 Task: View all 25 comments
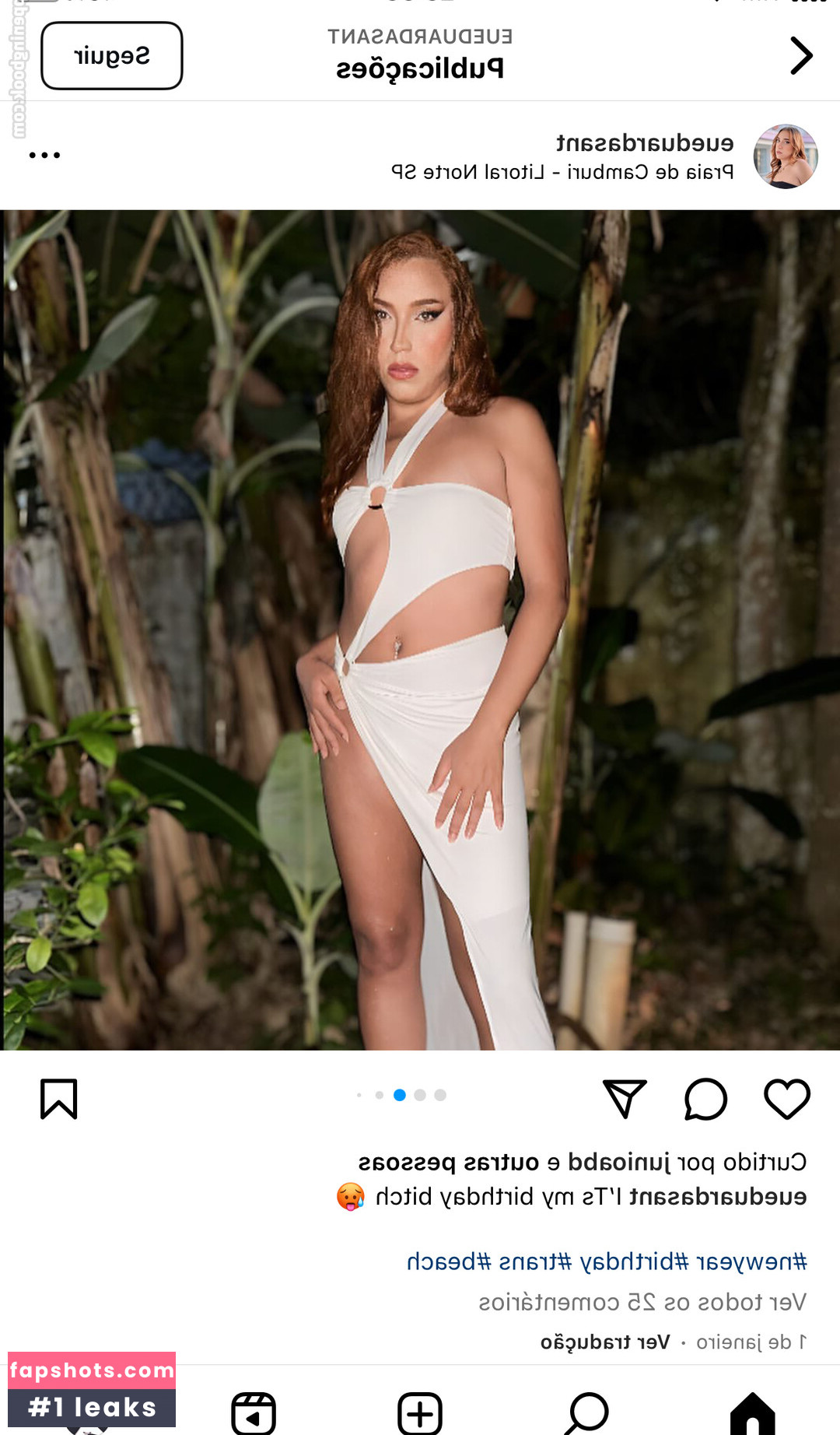[x=642, y=1302]
